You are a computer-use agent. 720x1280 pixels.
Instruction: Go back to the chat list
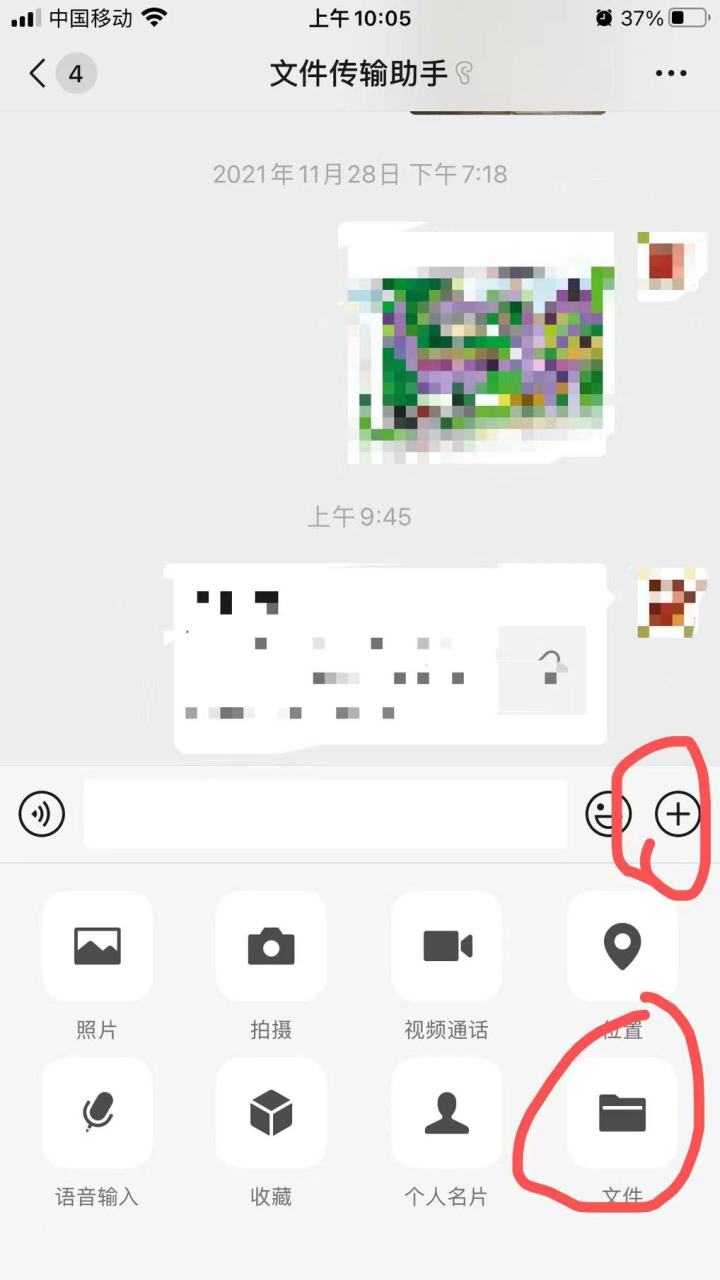[x=40, y=73]
